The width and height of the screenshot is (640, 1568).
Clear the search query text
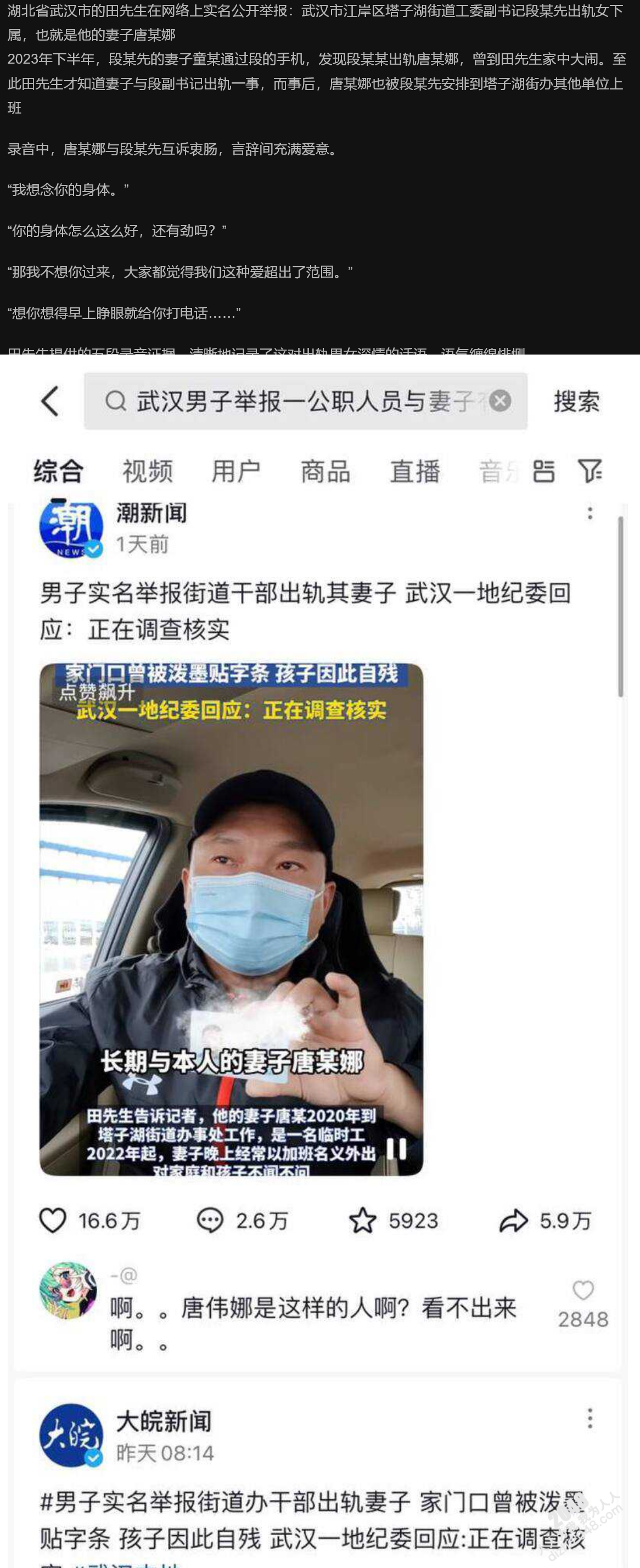(x=500, y=401)
